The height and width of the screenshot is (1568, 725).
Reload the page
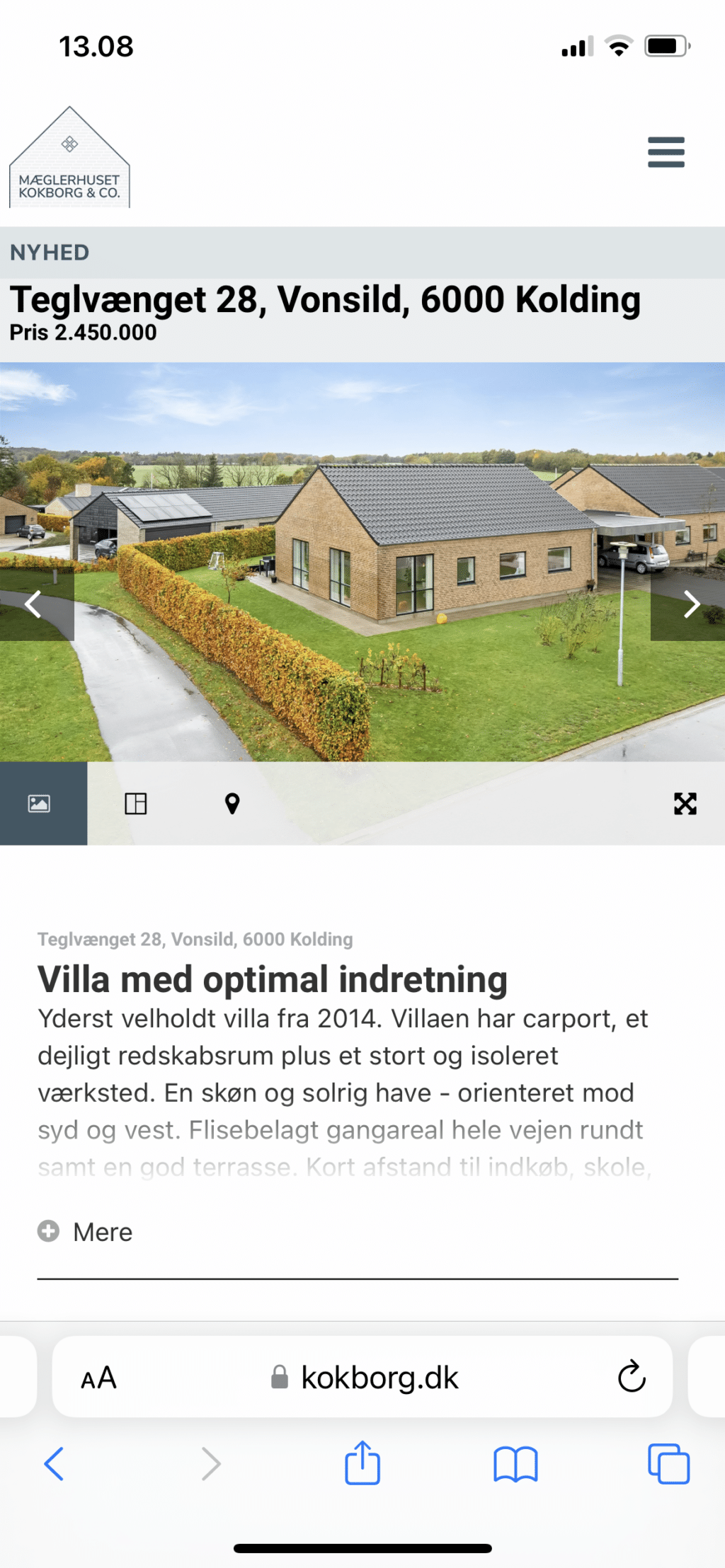pyautogui.click(x=631, y=1377)
